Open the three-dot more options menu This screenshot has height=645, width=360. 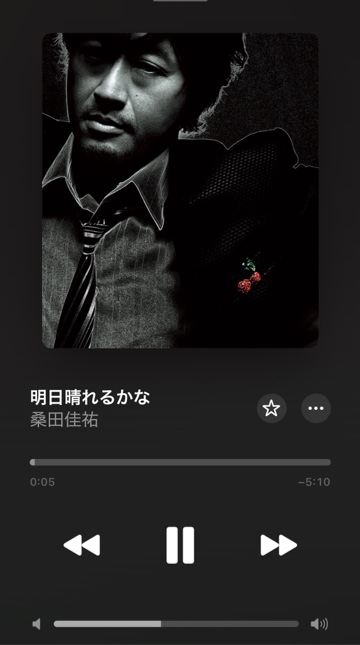(316, 408)
